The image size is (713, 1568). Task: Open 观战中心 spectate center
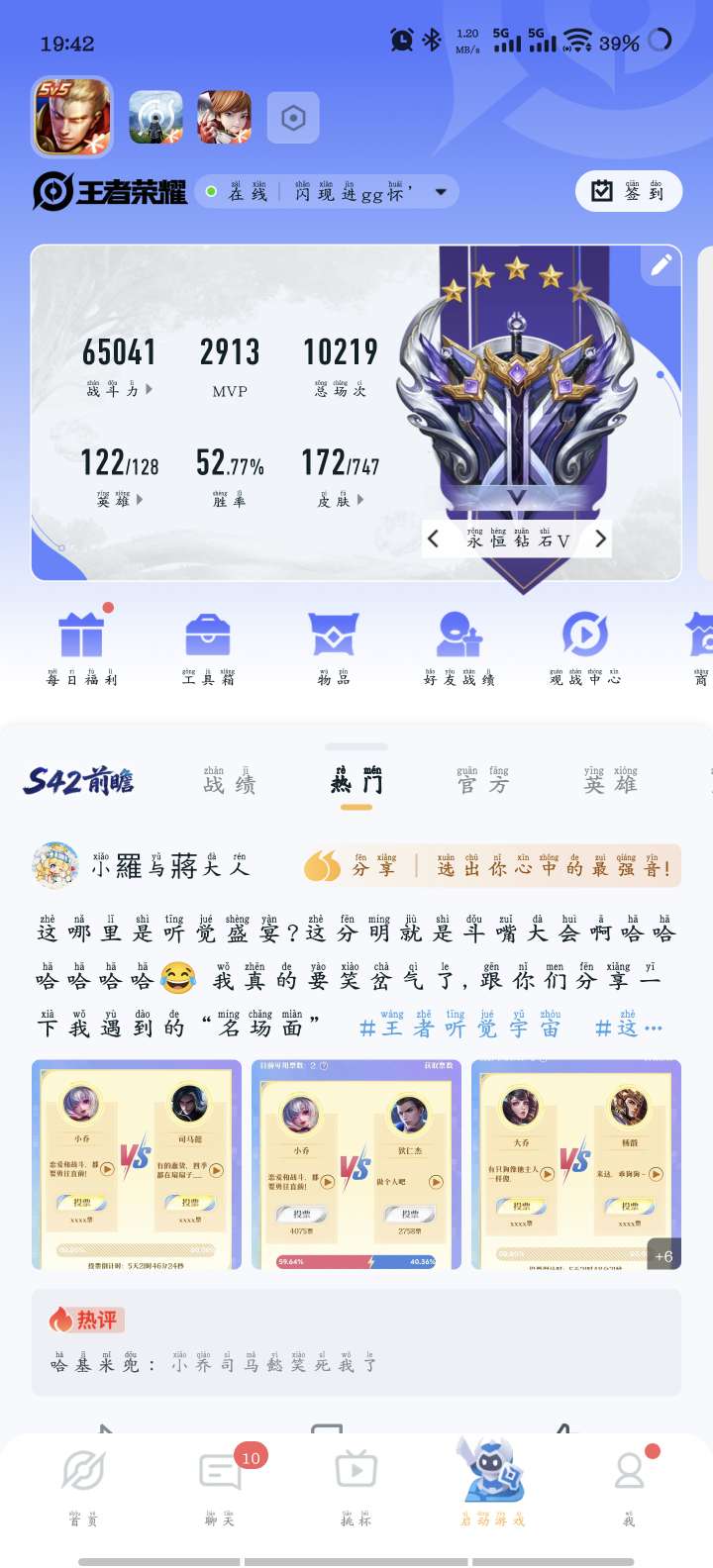point(584,646)
